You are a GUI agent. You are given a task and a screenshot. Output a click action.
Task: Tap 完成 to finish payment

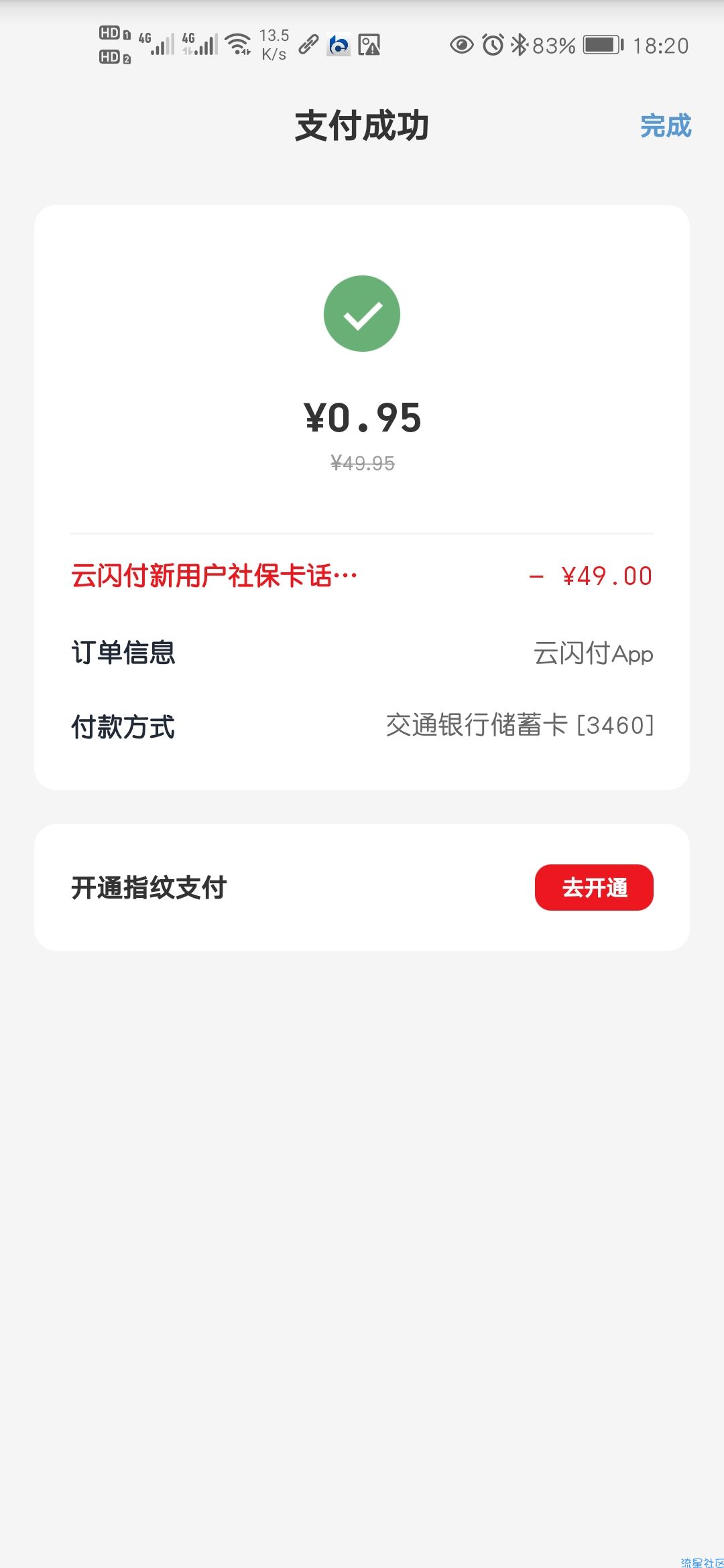[665, 126]
